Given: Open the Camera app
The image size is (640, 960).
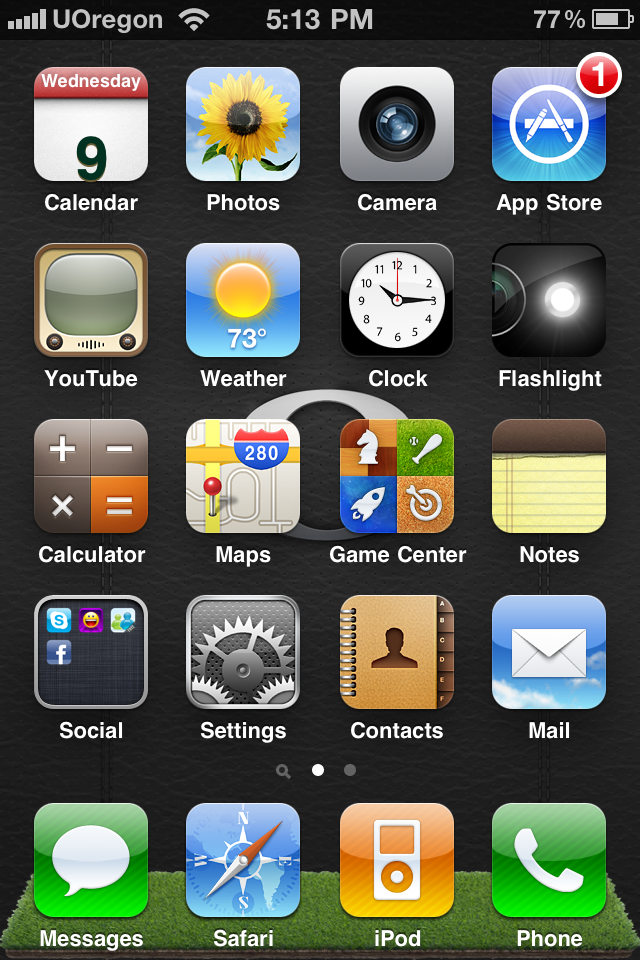Looking at the screenshot, I should [x=397, y=124].
